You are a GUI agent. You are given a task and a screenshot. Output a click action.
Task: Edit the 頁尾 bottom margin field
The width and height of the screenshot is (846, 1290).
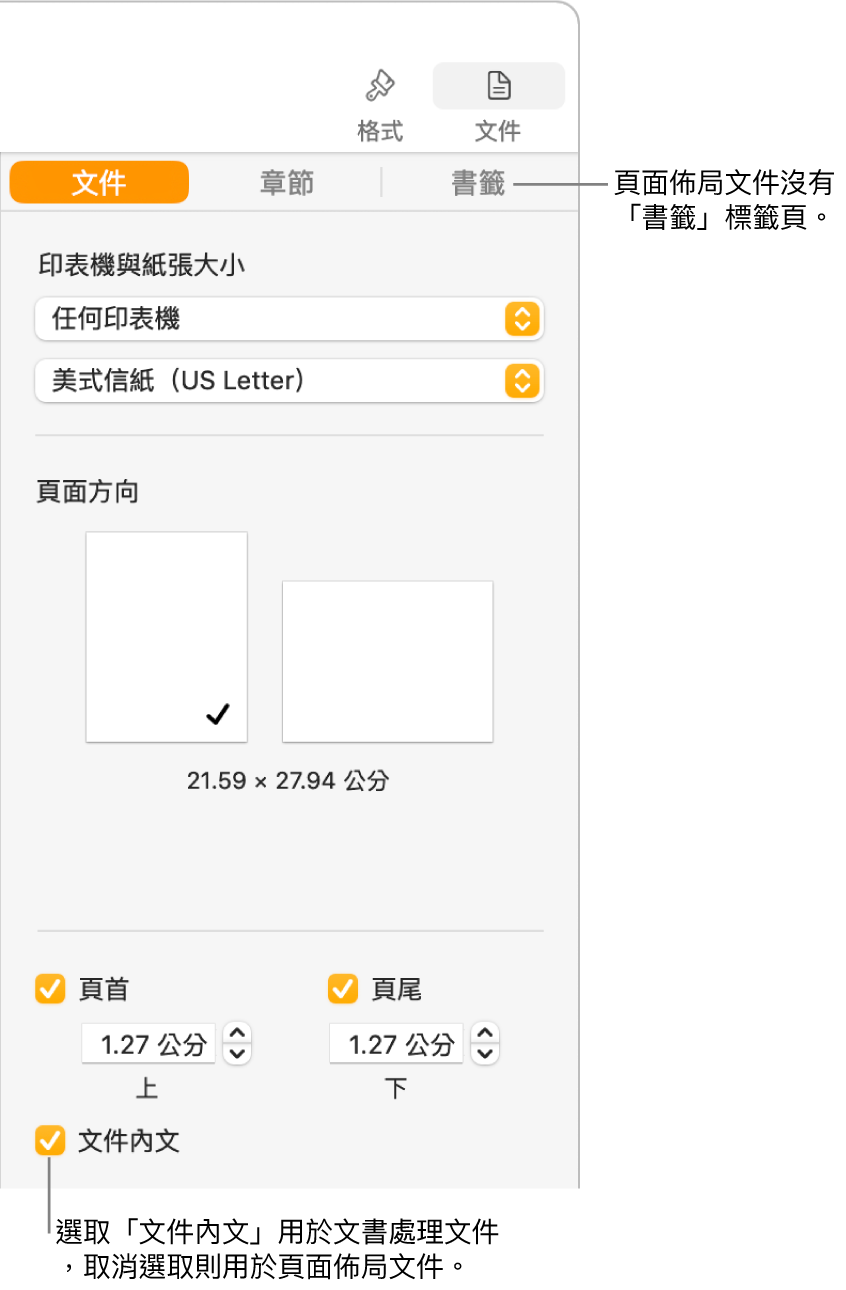coord(396,1045)
